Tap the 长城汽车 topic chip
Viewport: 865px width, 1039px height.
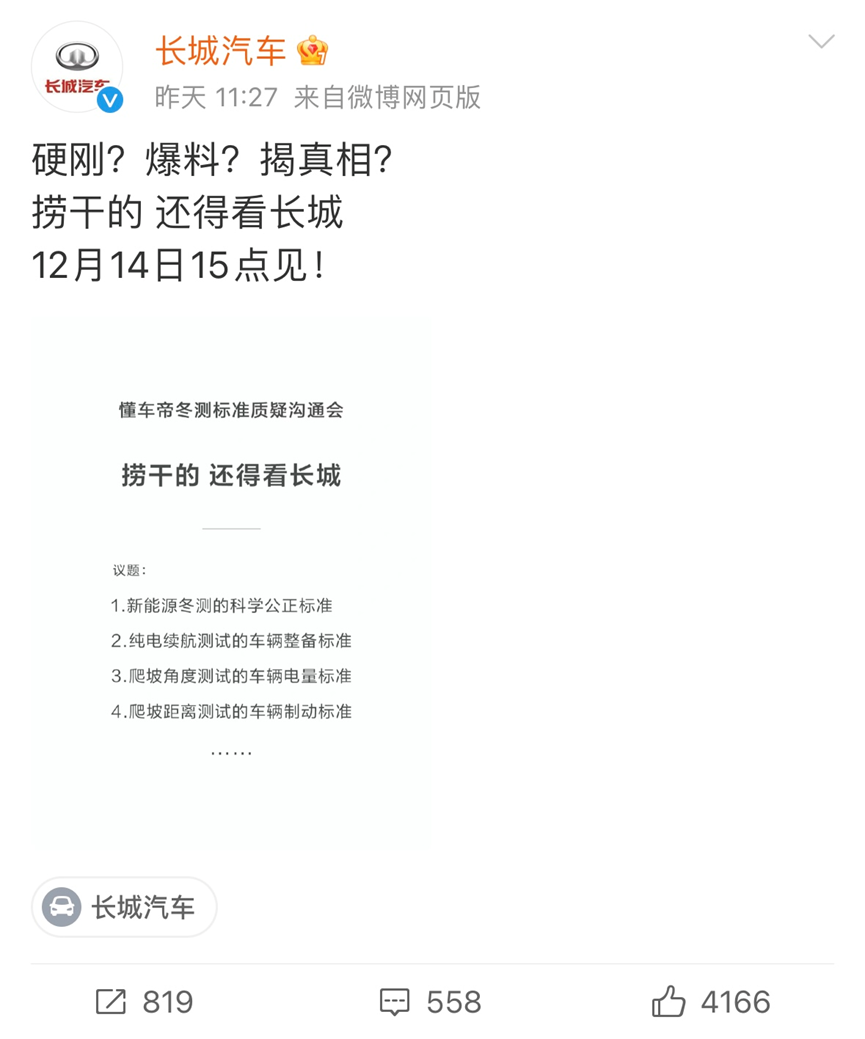click(x=124, y=907)
